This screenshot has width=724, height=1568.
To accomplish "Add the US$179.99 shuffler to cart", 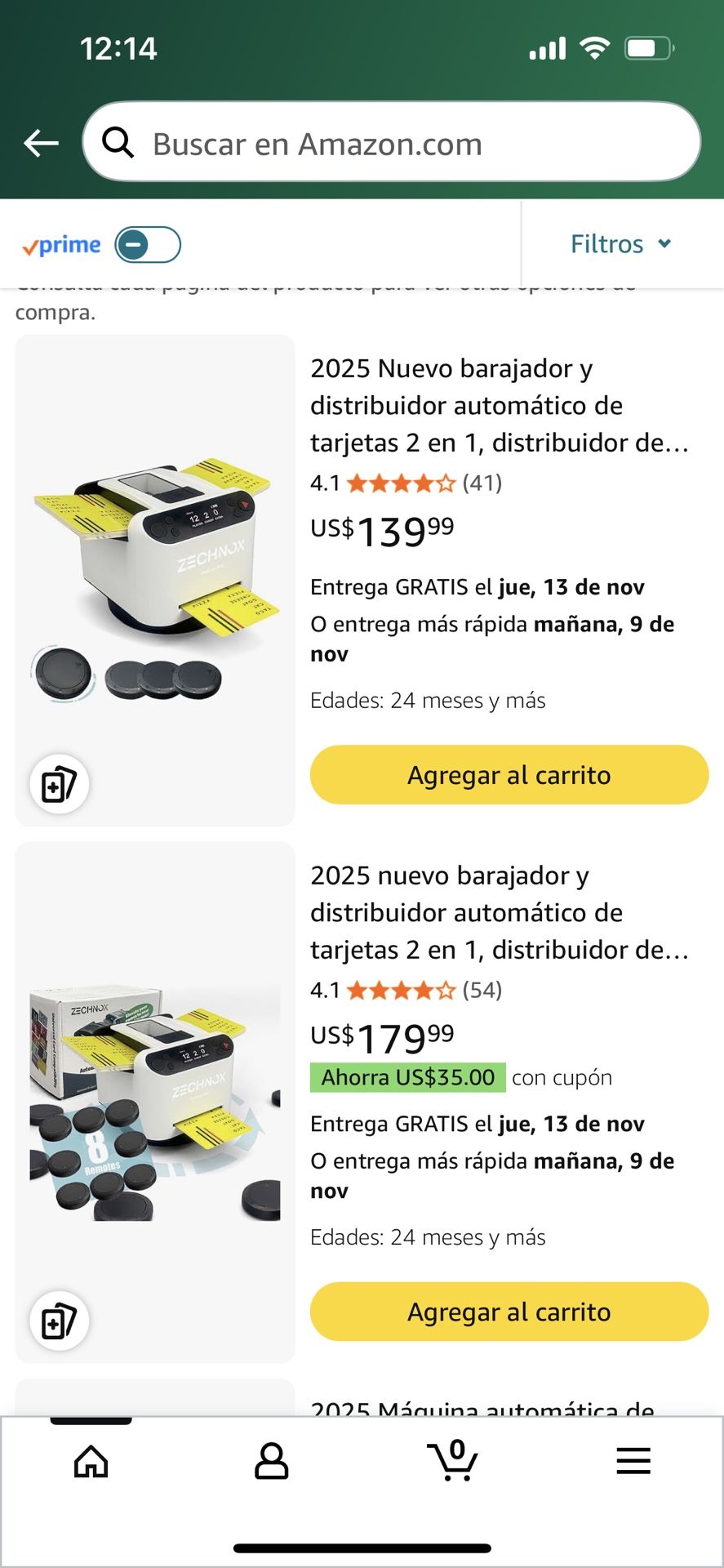I will [x=509, y=1312].
